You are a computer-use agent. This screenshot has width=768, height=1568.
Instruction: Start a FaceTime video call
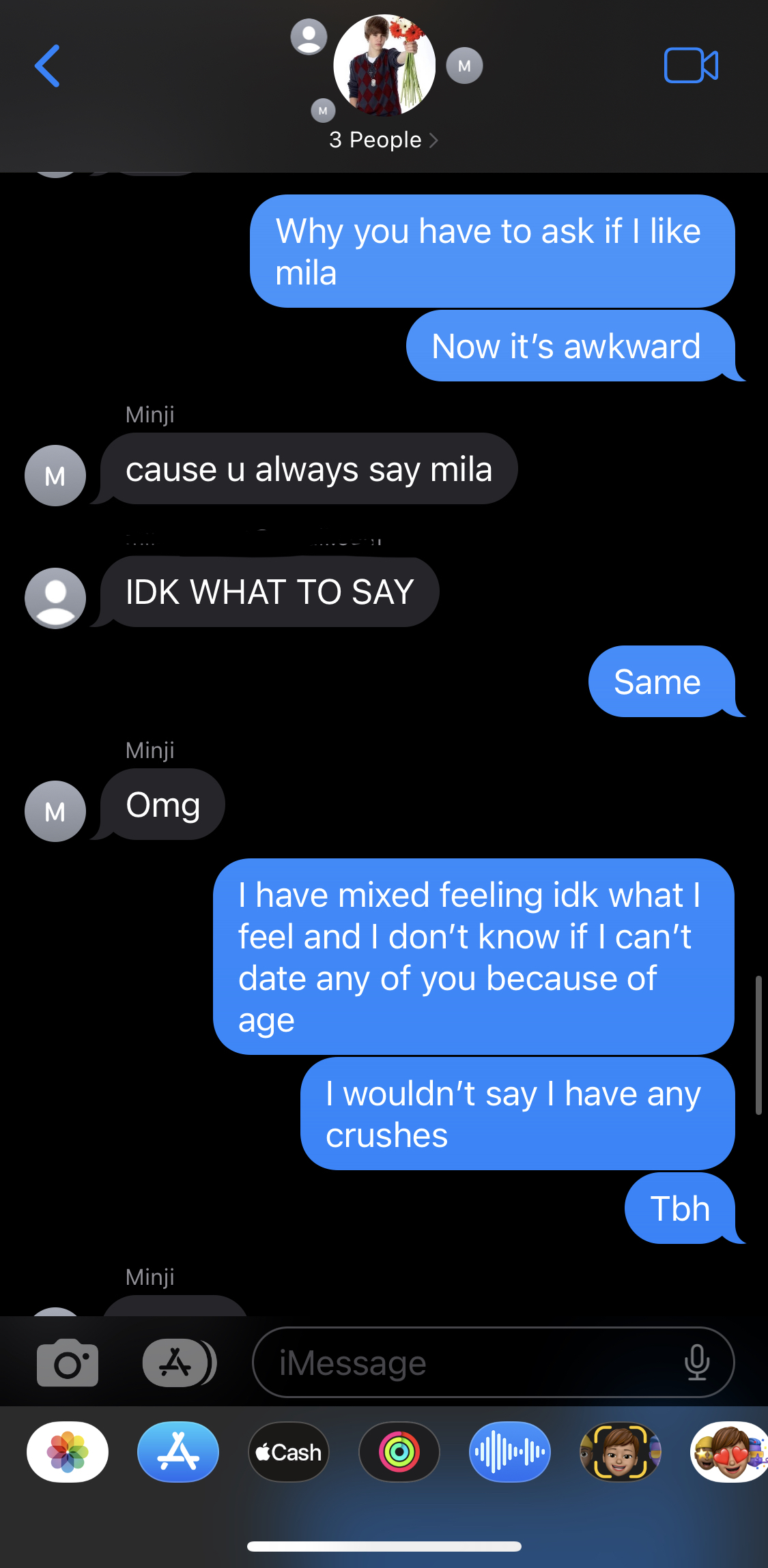(x=691, y=66)
